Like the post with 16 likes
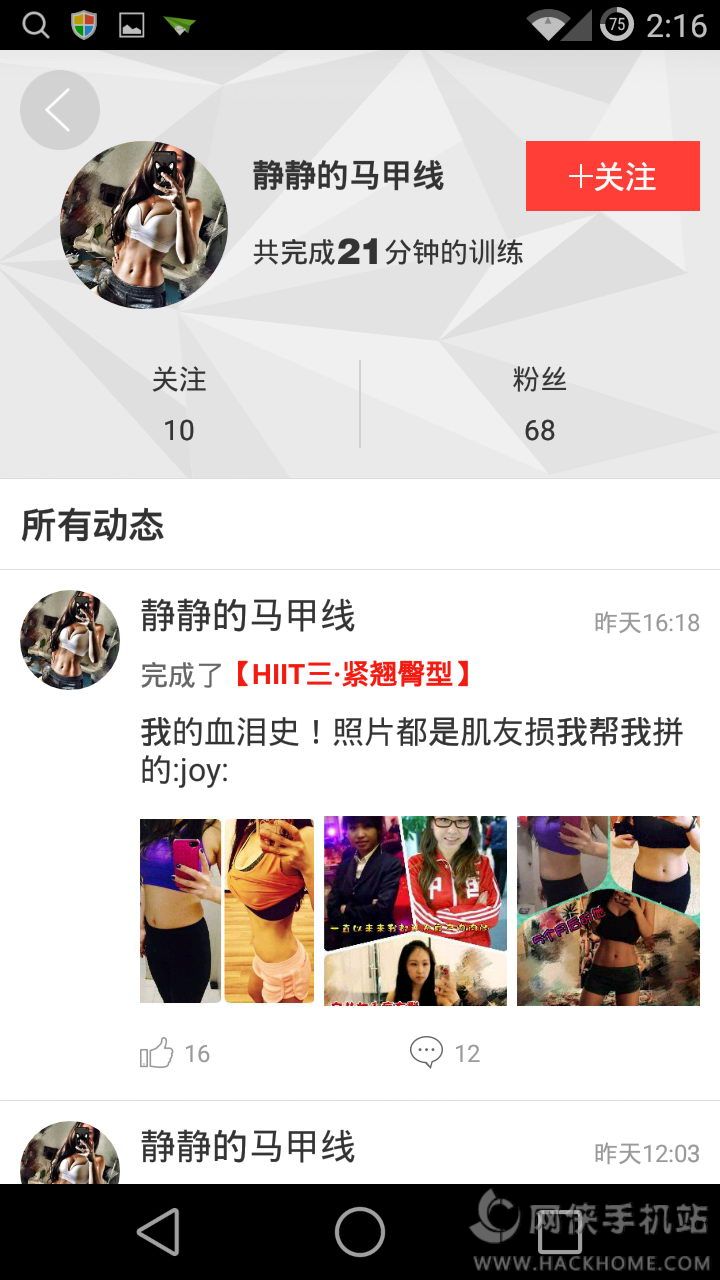Viewport: 720px width, 1280px height. 158,1053
